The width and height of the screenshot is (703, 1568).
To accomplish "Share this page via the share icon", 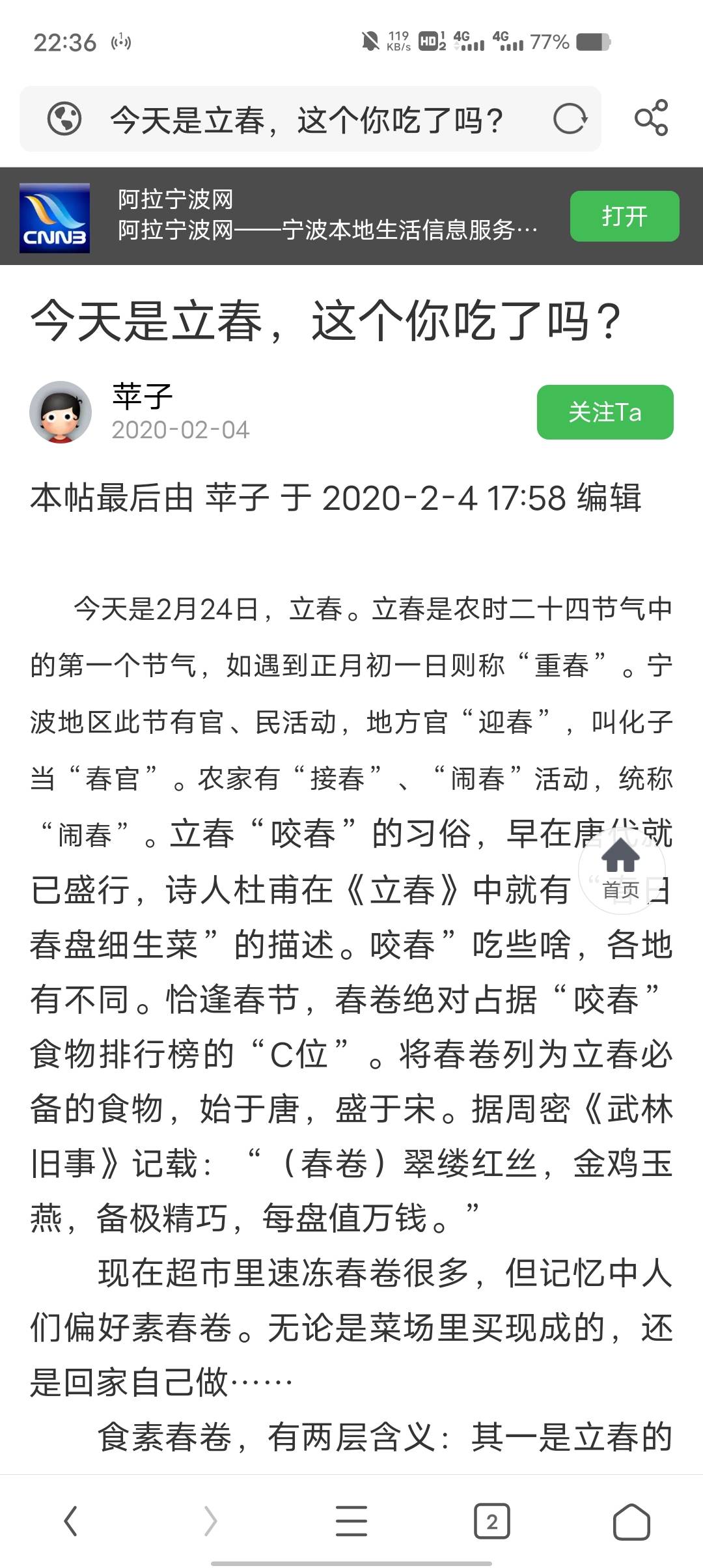I will point(652,118).
